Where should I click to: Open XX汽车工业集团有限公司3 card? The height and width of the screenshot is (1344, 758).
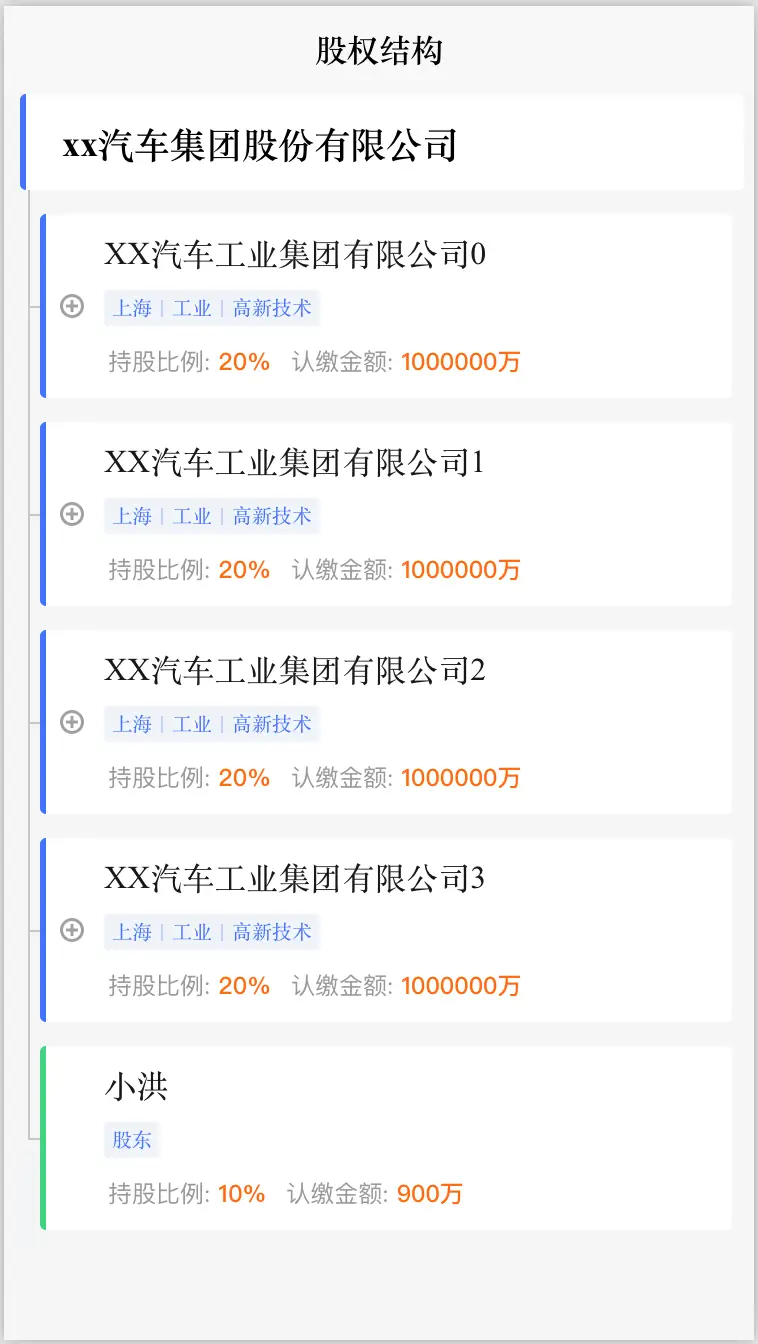(x=295, y=880)
